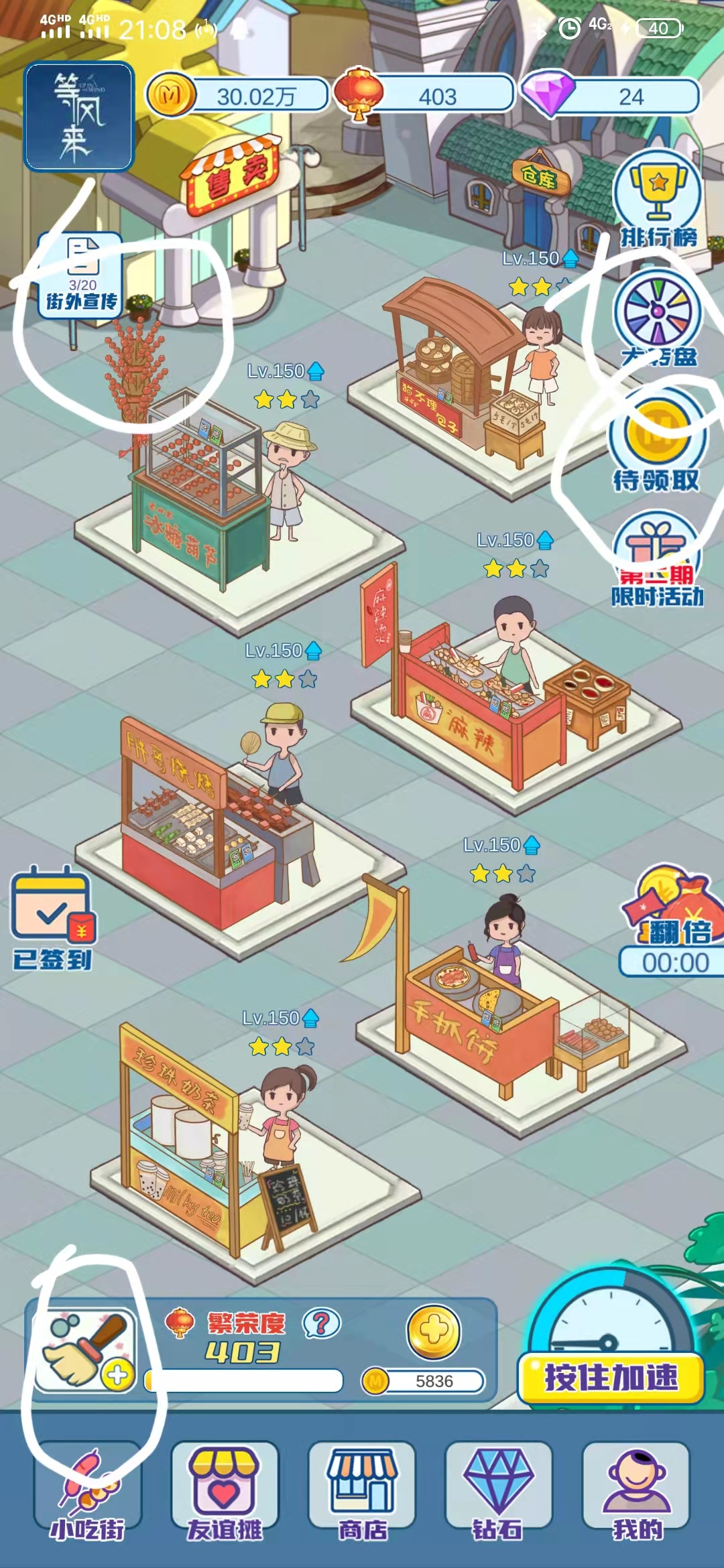Open the 繁荣度 question mark help
Image resolution: width=724 pixels, height=1568 pixels.
click(322, 1323)
